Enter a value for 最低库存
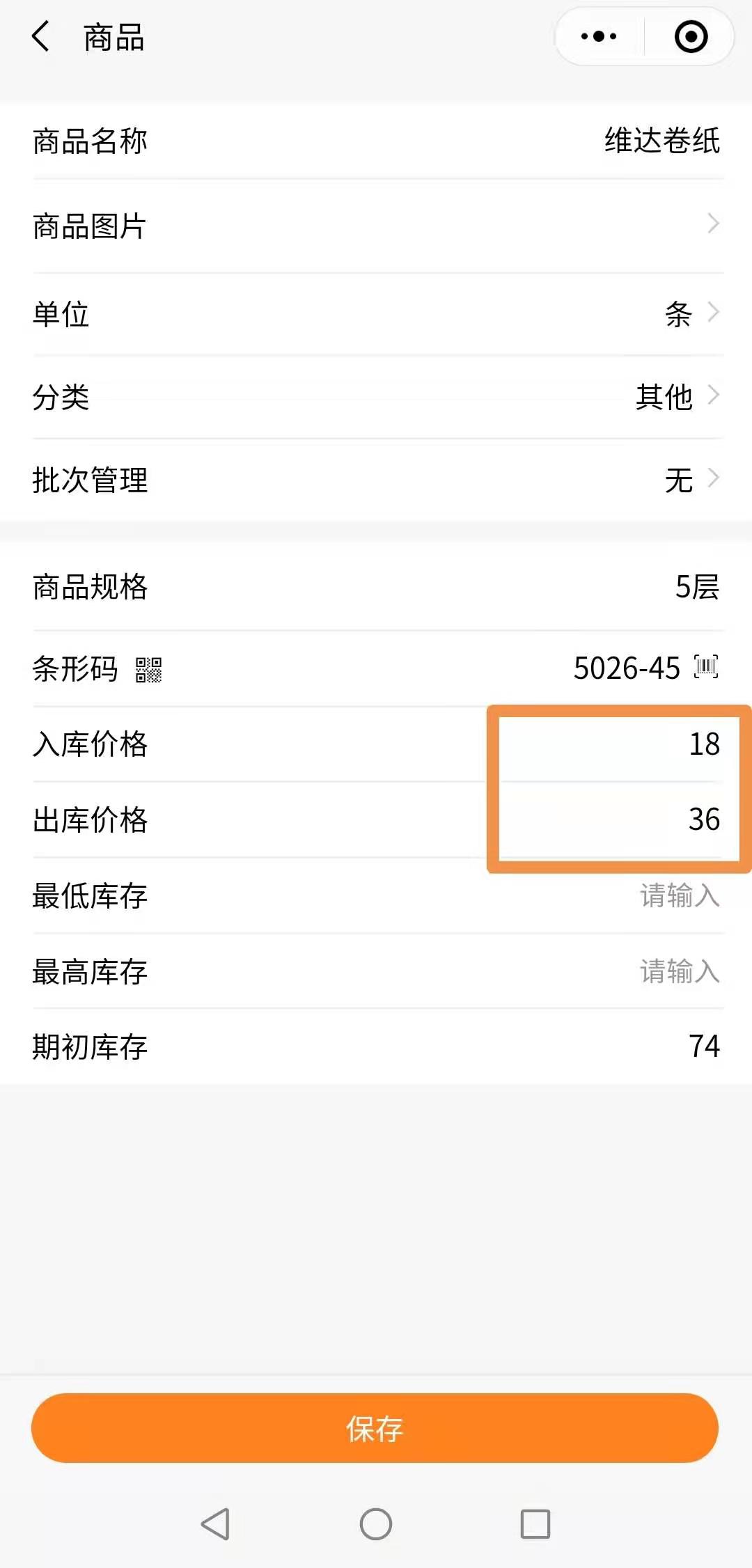Viewport: 752px width, 1568px height. pos(679,896)
